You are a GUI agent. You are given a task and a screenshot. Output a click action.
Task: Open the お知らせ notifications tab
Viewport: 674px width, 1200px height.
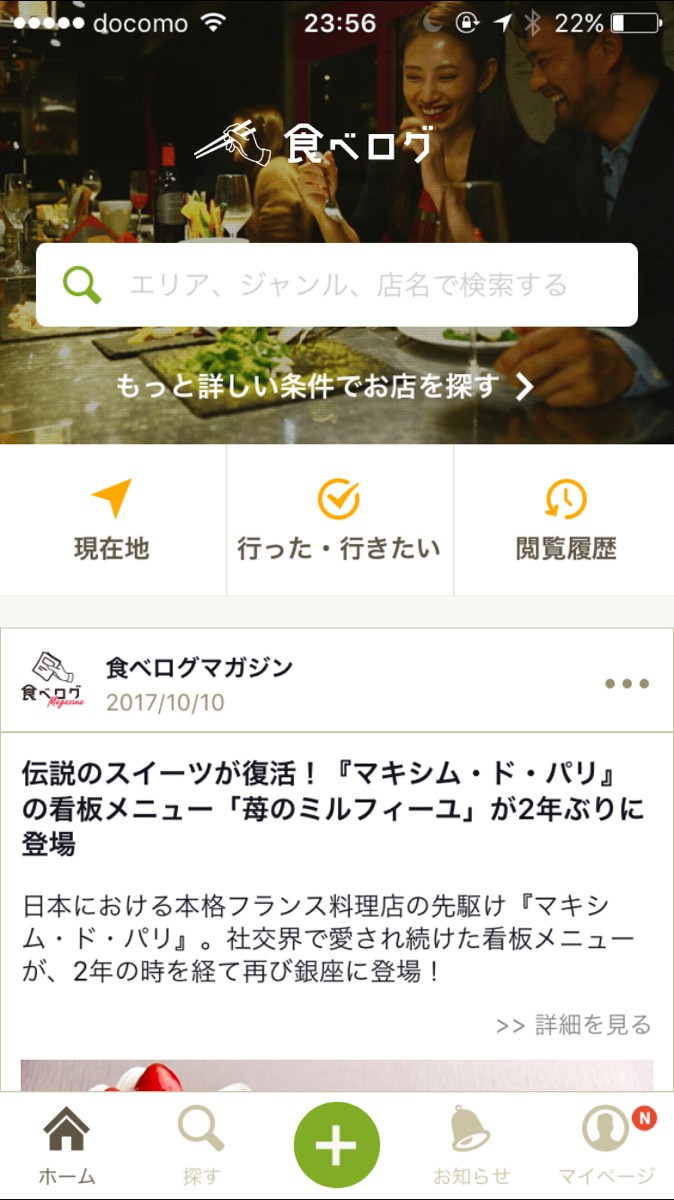(x=471, y=1147)
